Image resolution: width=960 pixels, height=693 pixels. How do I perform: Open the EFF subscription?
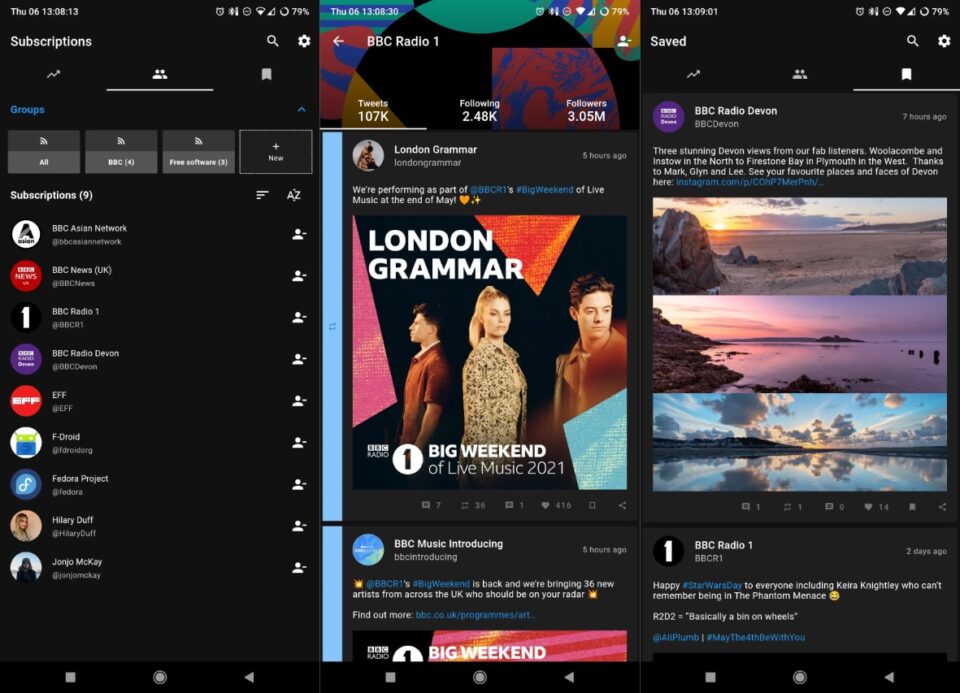(60, 401)
